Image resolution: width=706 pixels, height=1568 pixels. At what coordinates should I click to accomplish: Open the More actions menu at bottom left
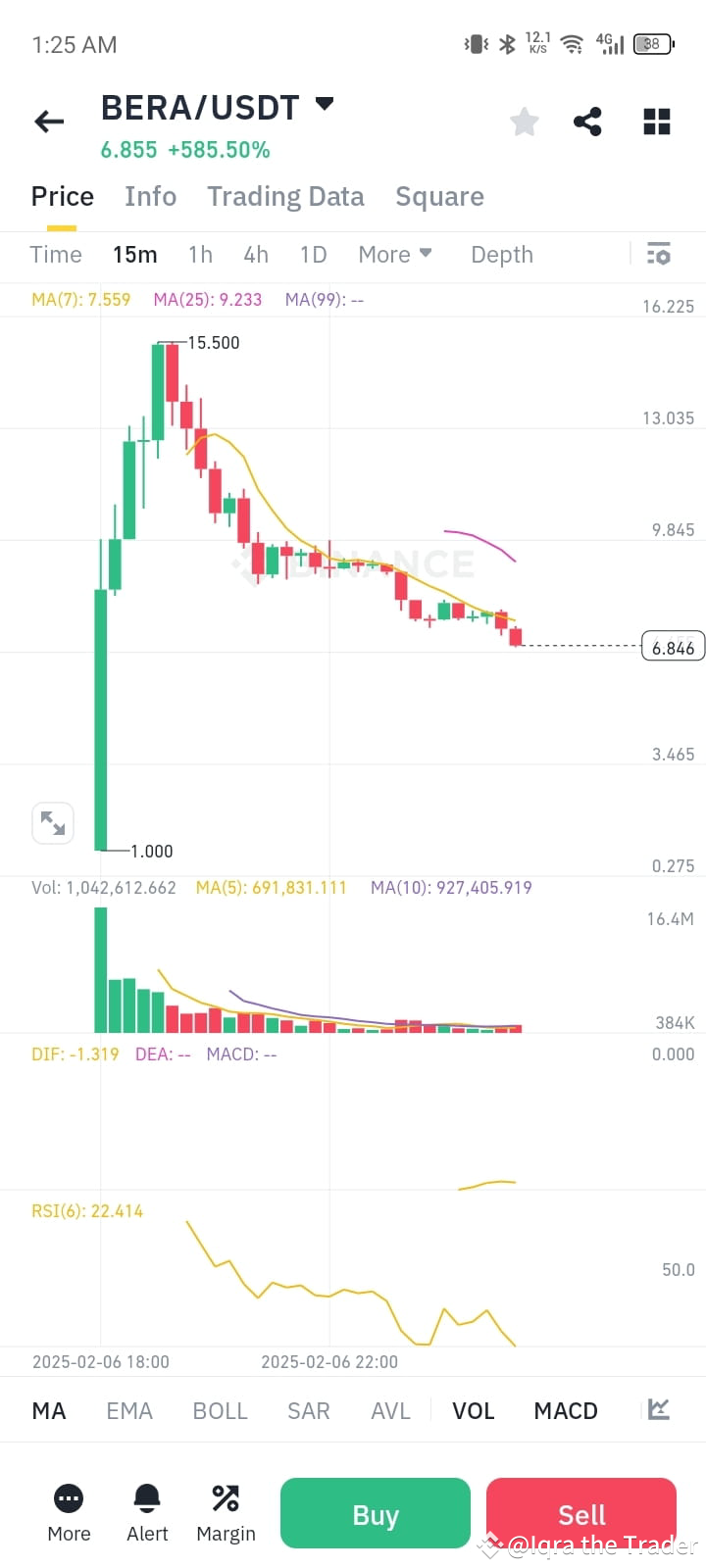point(68,1512)
